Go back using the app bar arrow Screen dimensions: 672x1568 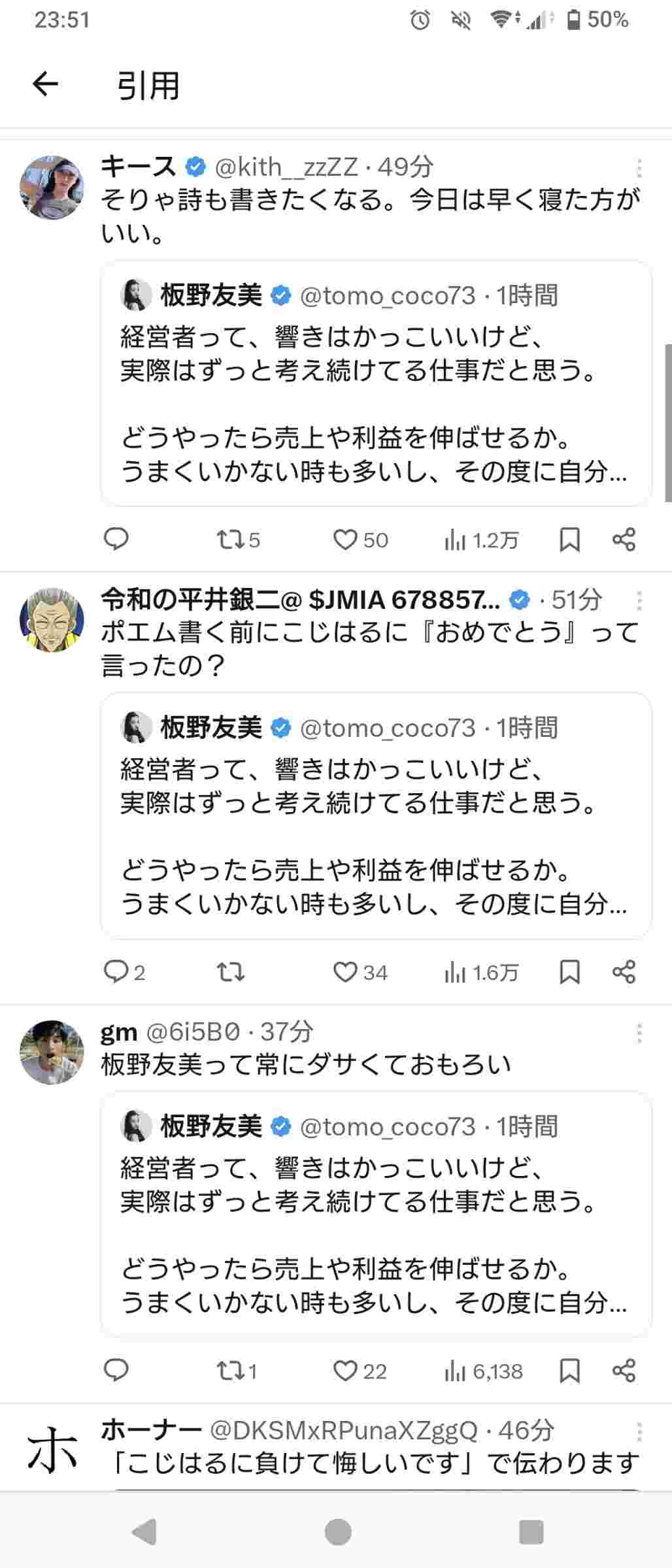tap(45, 84)
